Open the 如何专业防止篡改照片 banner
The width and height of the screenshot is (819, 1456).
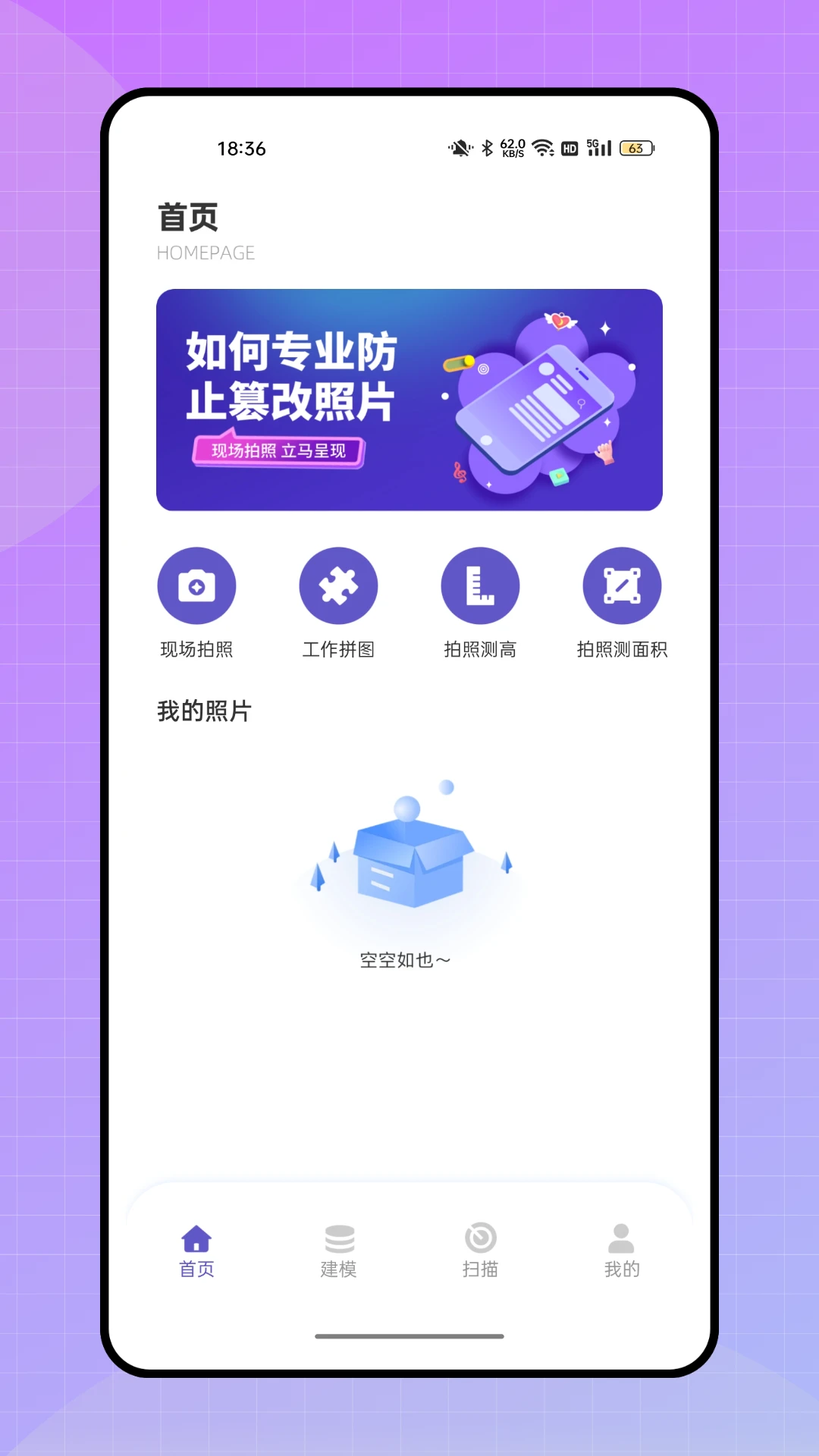pyautogui.click(x=409, y=400)
